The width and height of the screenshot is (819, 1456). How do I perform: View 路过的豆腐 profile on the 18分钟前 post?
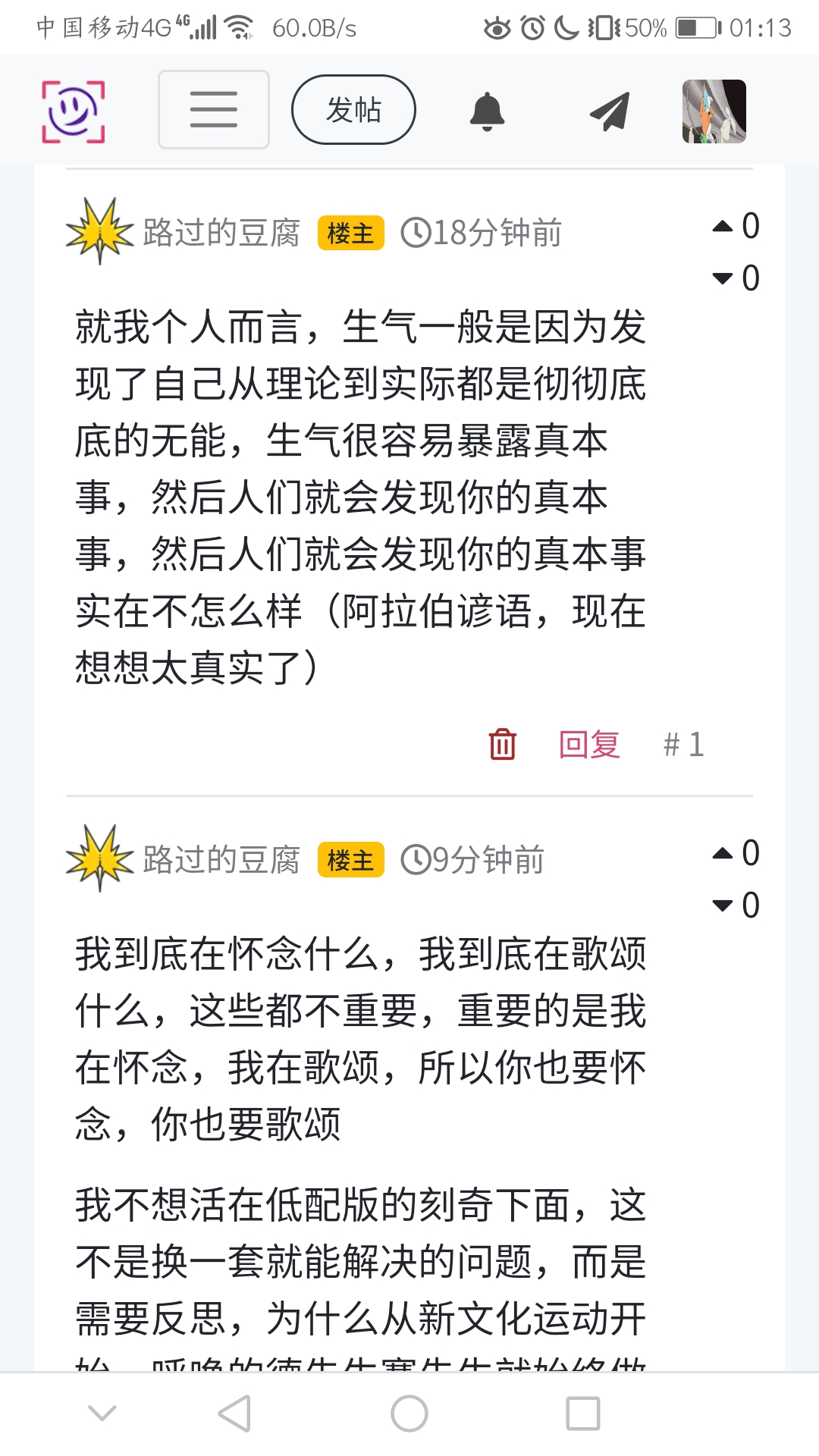pos(221,233)
